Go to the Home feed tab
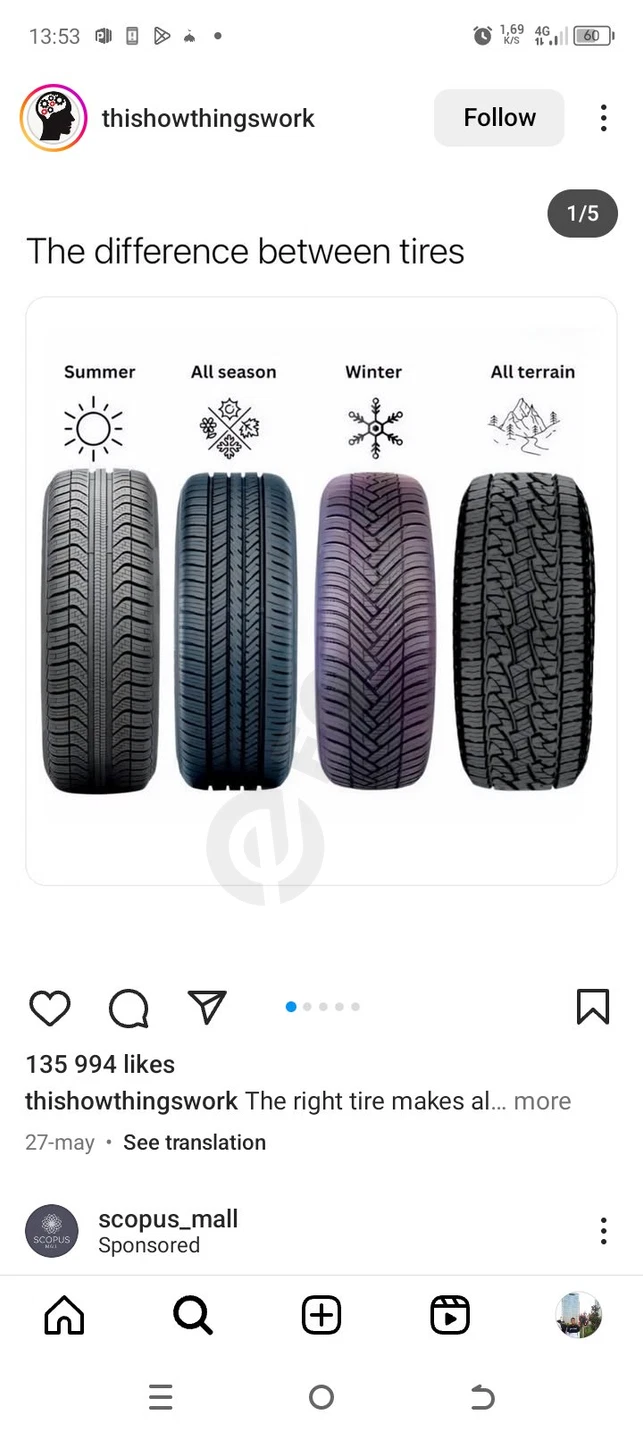643x1440 pixels. coord(65,1315)
